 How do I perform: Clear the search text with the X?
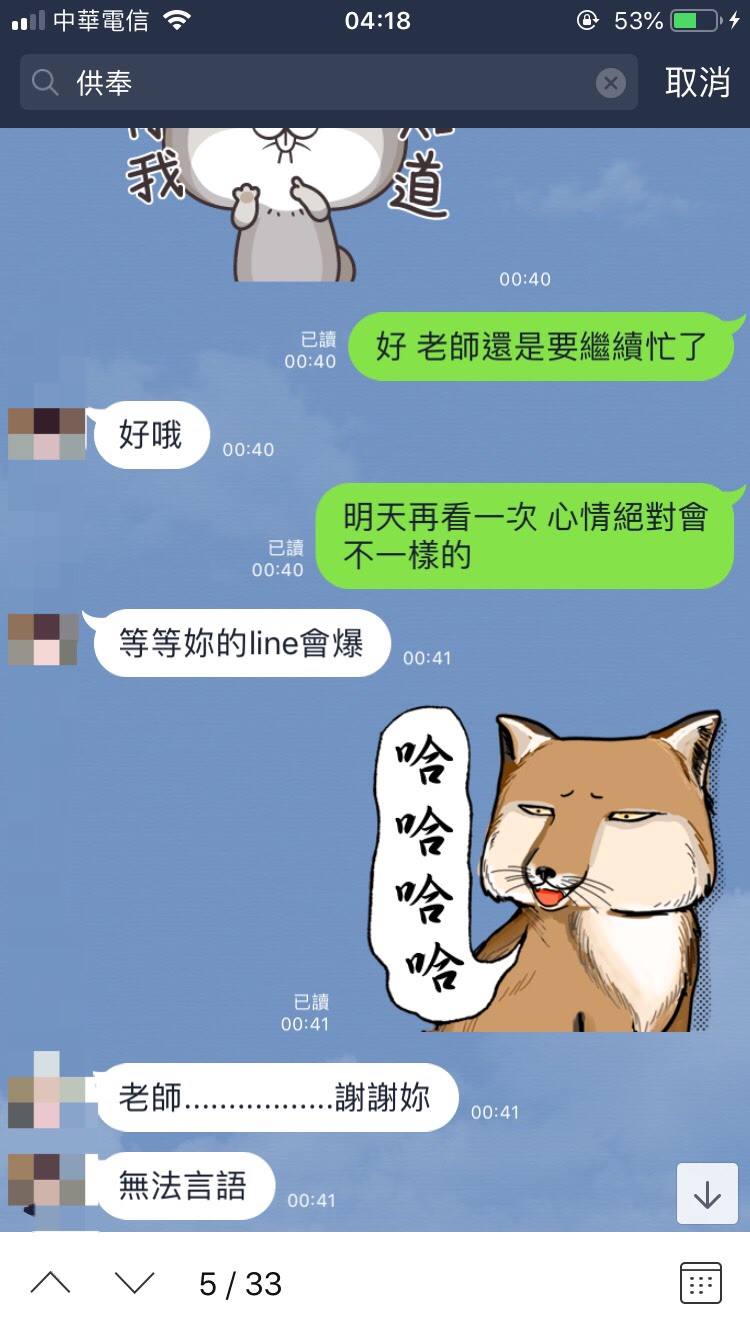pyautogui.click(x=611, y=83)
